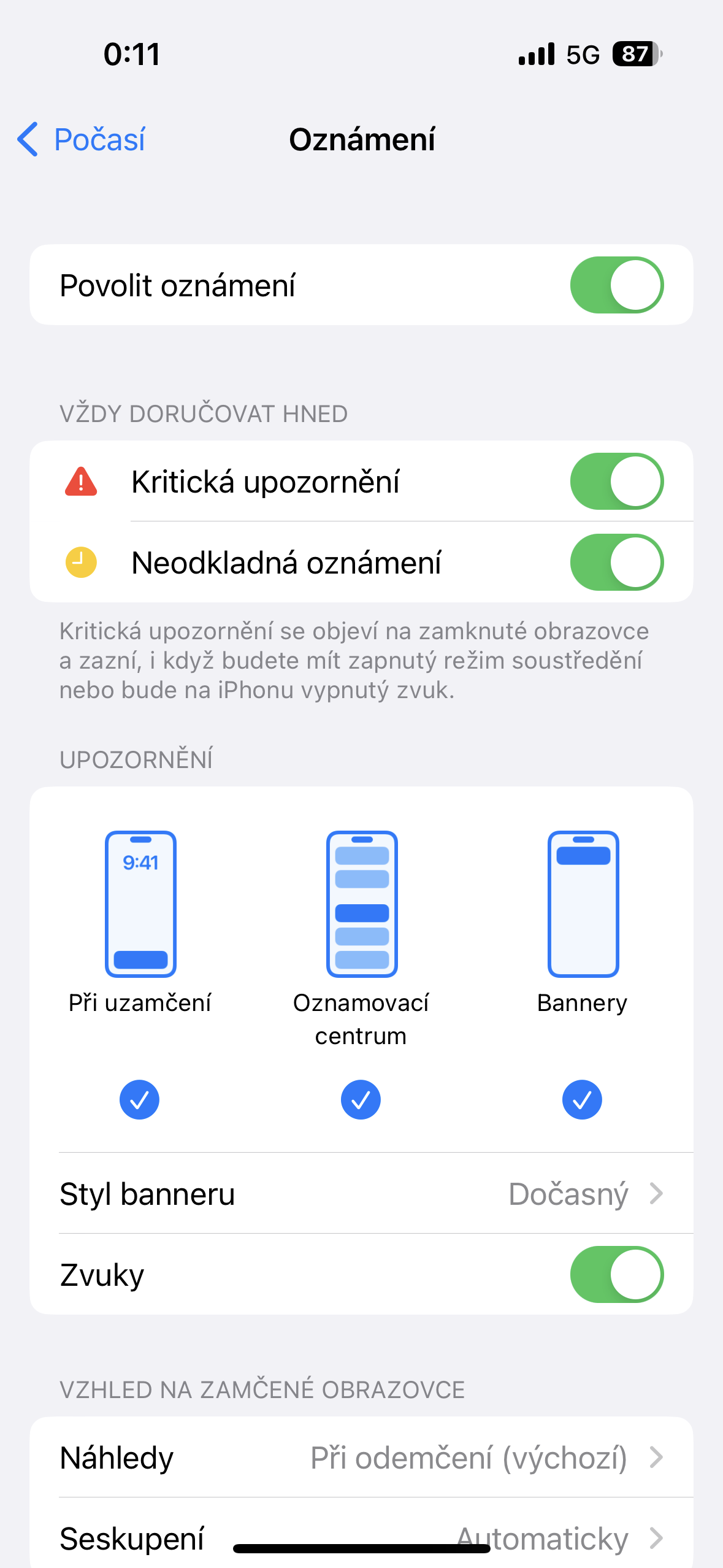Select the Oznamovací centrum phone preview icon
Image resolution: width=723 pixels, height=1568 pixels.
(x=361, y=903)
